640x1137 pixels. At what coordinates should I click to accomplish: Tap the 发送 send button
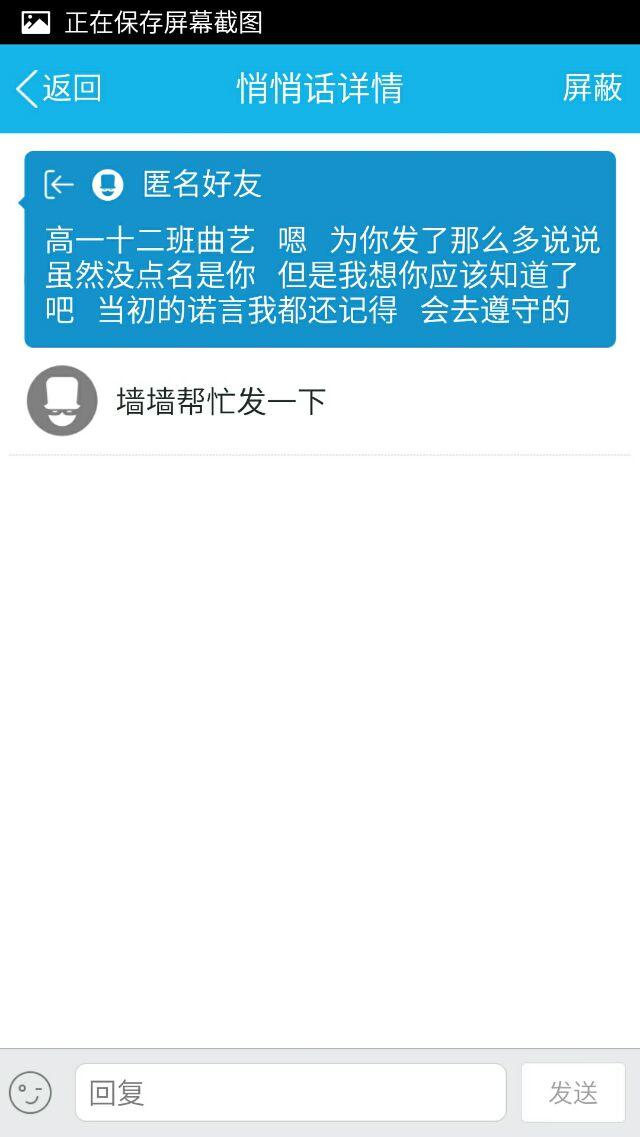[x=573, y=1092]
